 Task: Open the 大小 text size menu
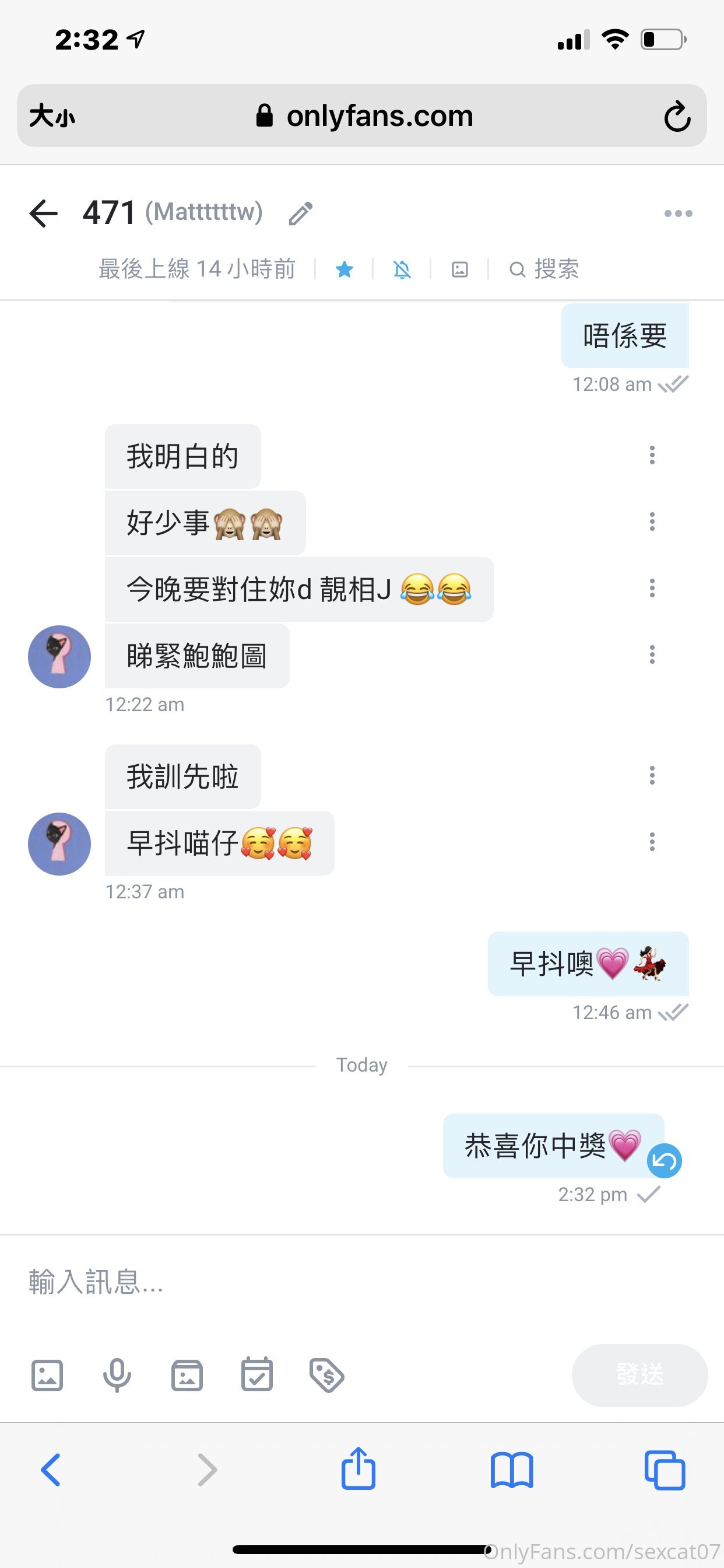click(x=52, y=116)
